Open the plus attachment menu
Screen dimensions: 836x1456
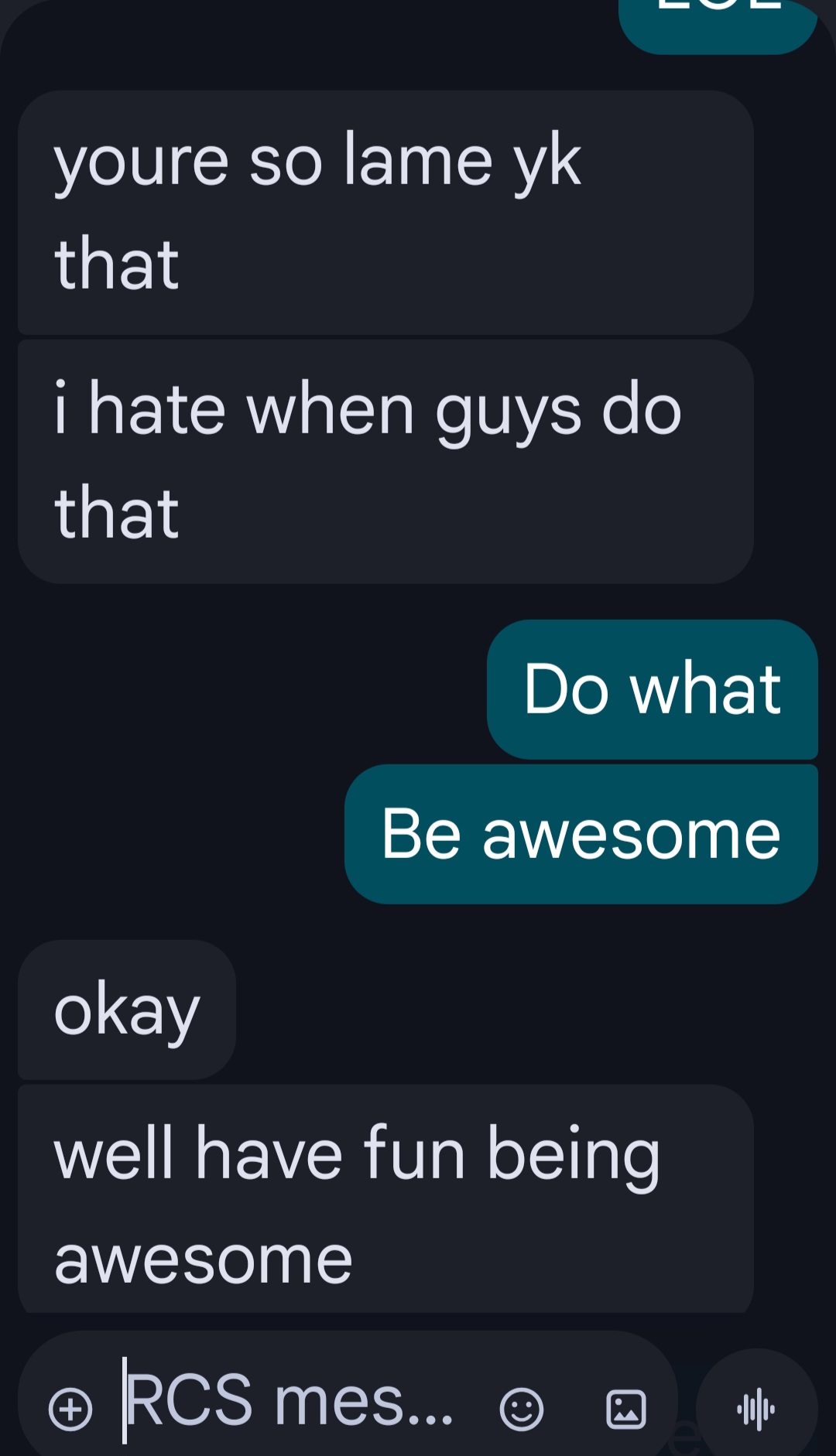click(x=70, y=1409)
